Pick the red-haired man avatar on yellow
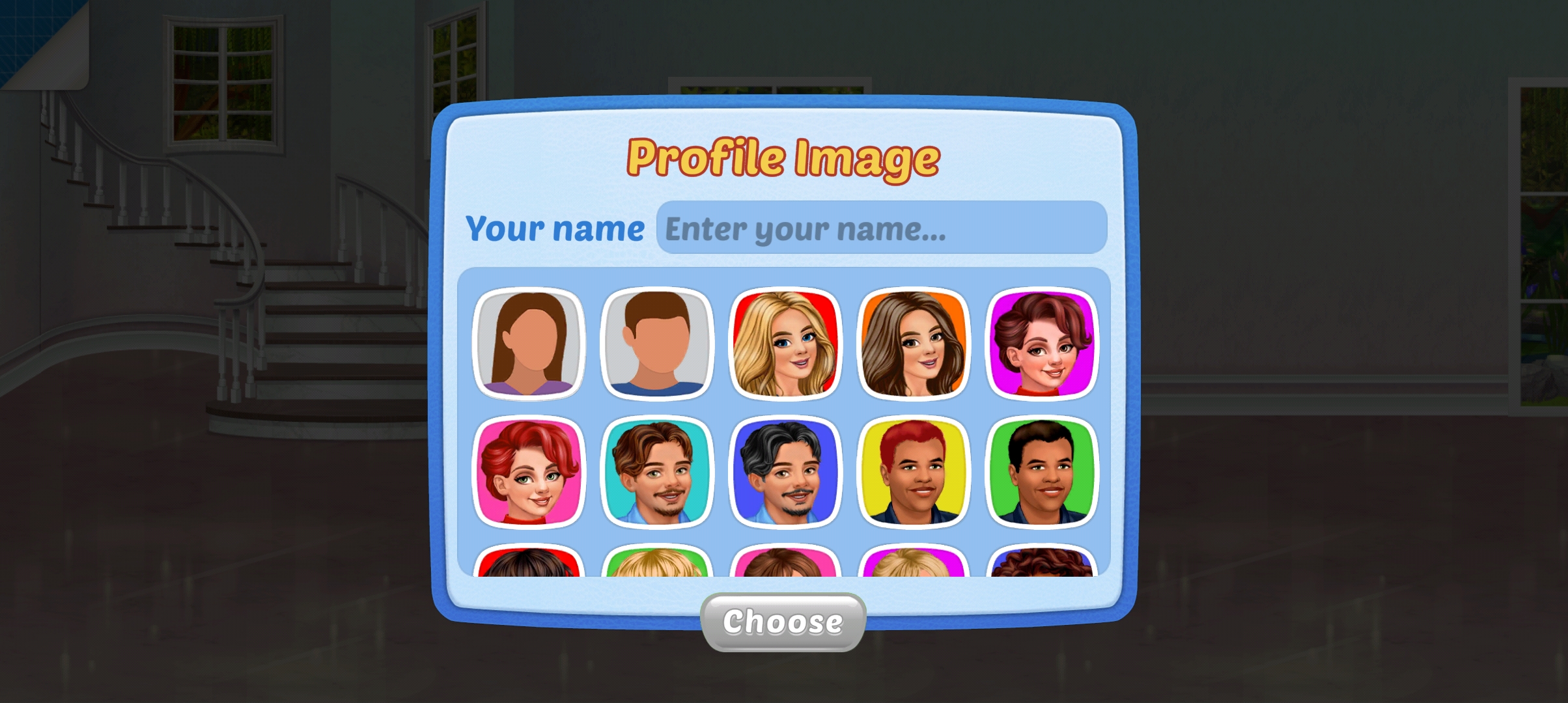Viewport: 1568px width, 703px height. tap(914, 472)
